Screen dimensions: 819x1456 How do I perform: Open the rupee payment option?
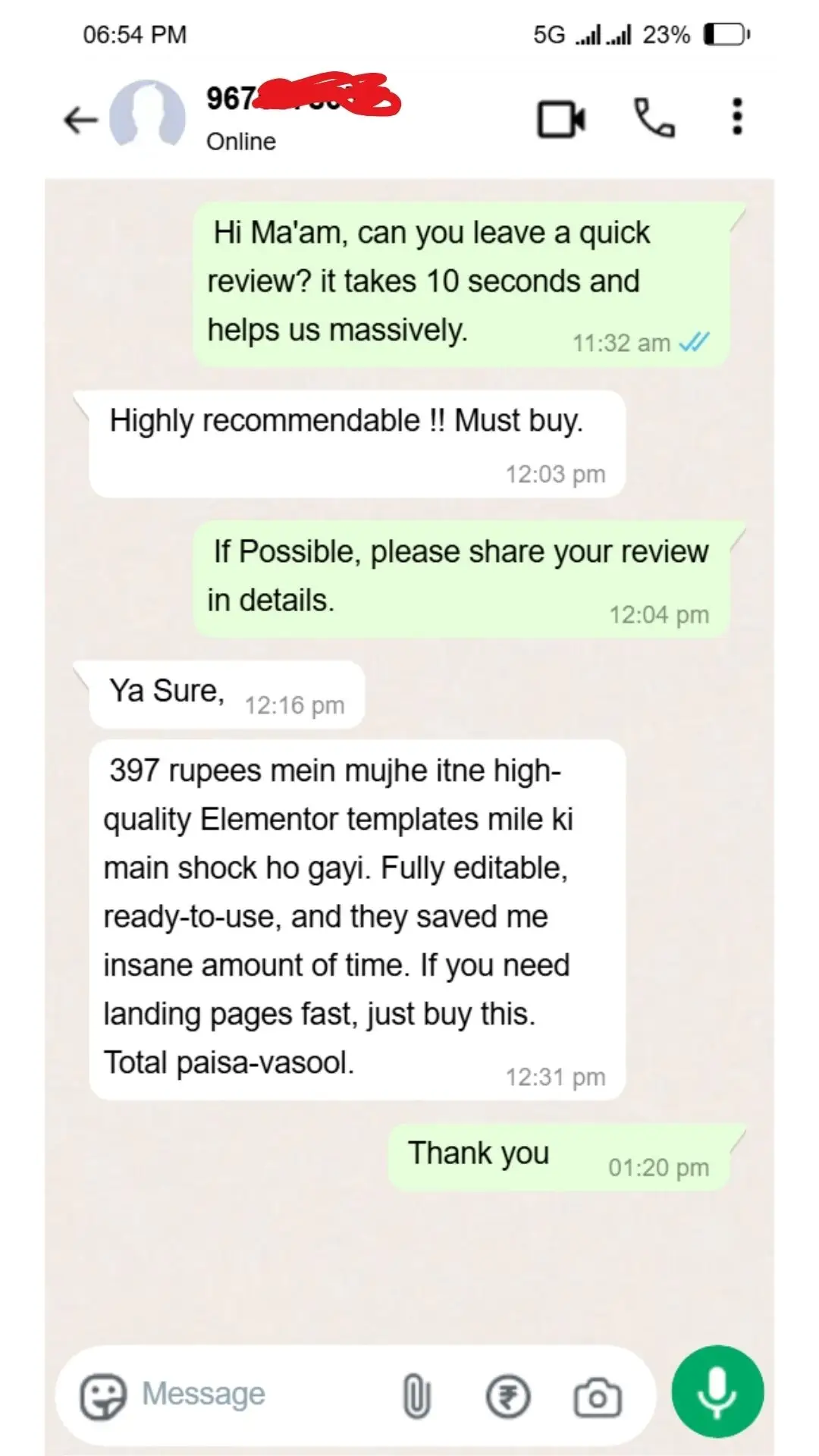[507, 1396]
